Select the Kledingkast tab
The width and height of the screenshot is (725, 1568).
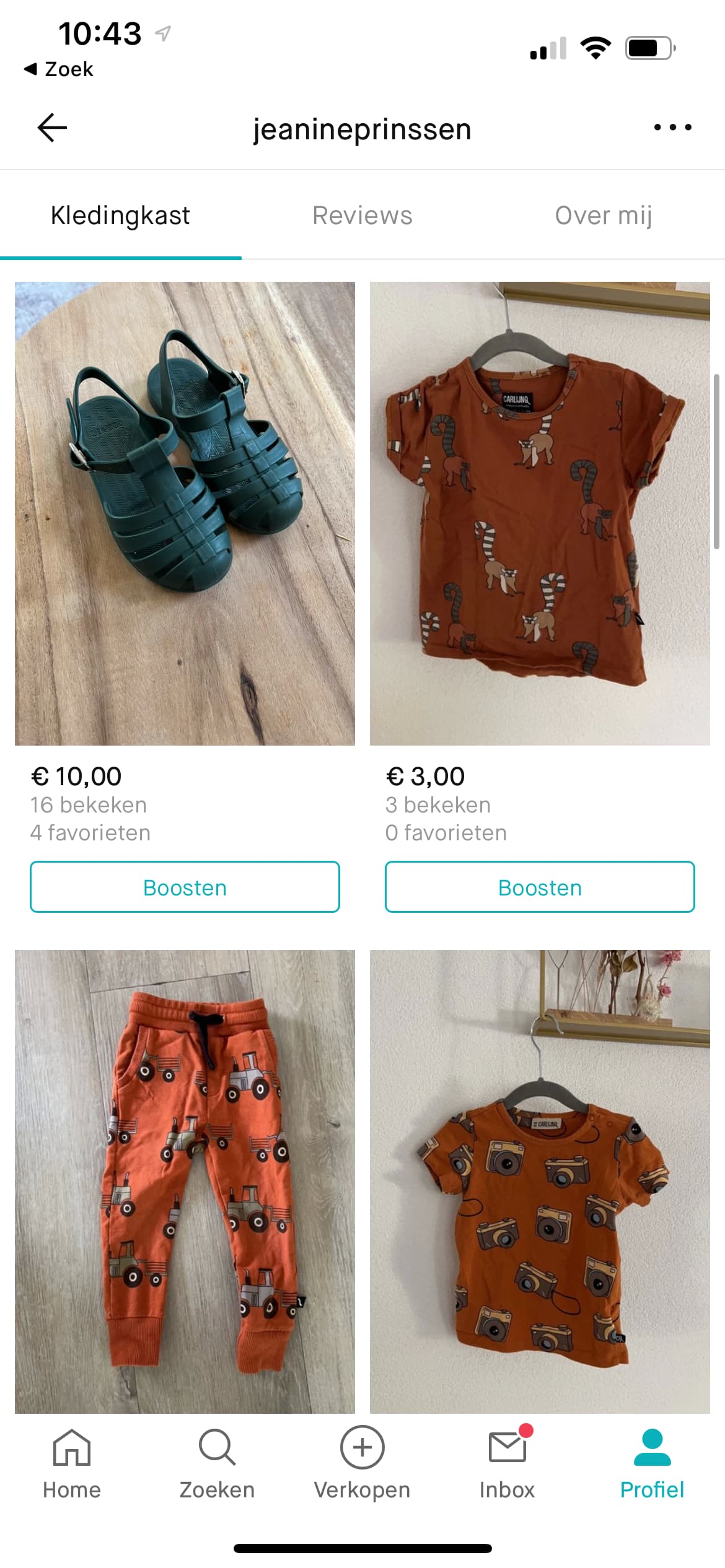pos(120,216)
